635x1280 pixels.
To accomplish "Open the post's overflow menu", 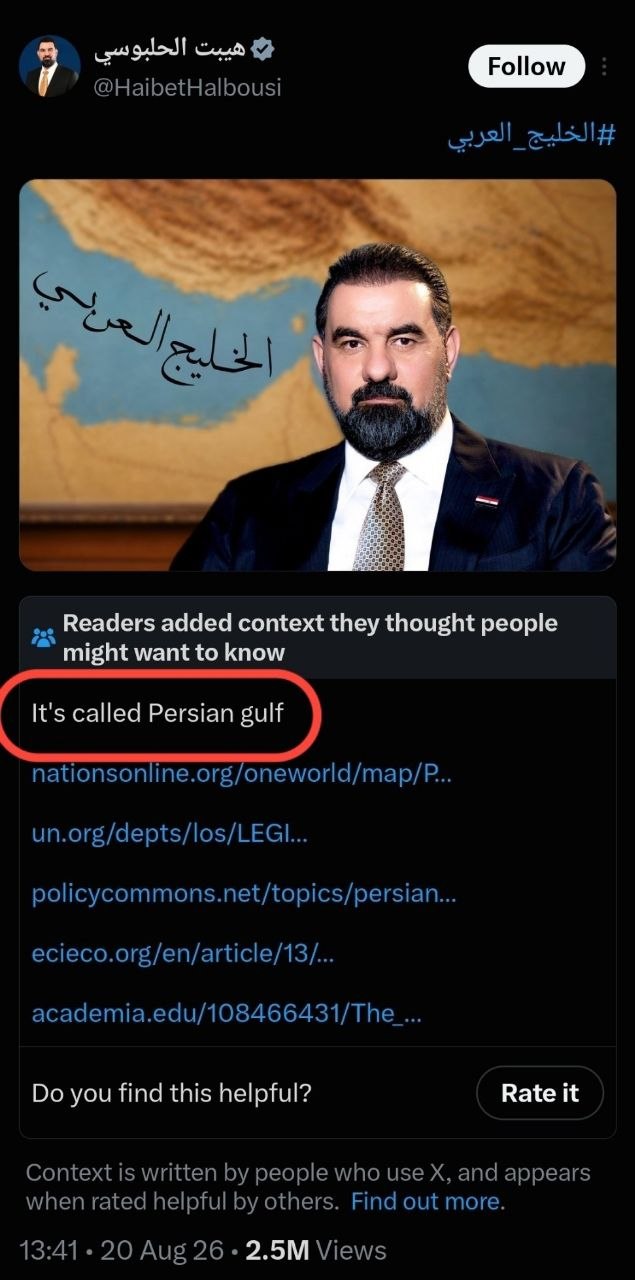I will pyautogui.click(x=605, y=67).
